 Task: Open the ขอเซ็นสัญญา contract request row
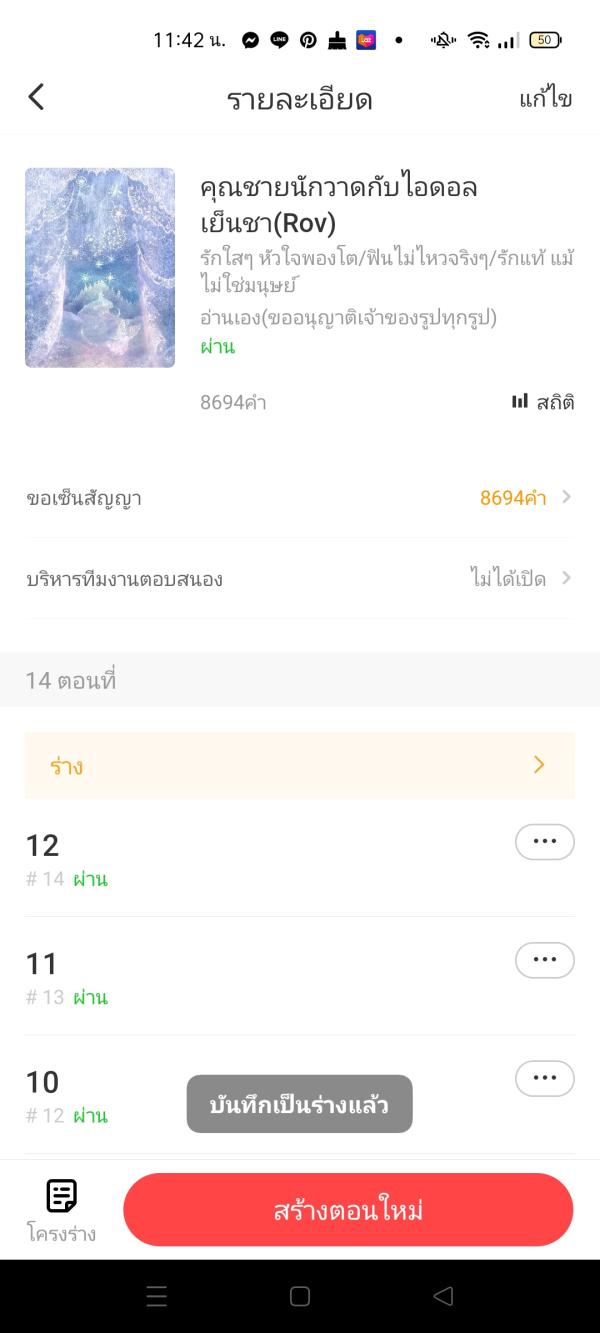pos(300,497)
